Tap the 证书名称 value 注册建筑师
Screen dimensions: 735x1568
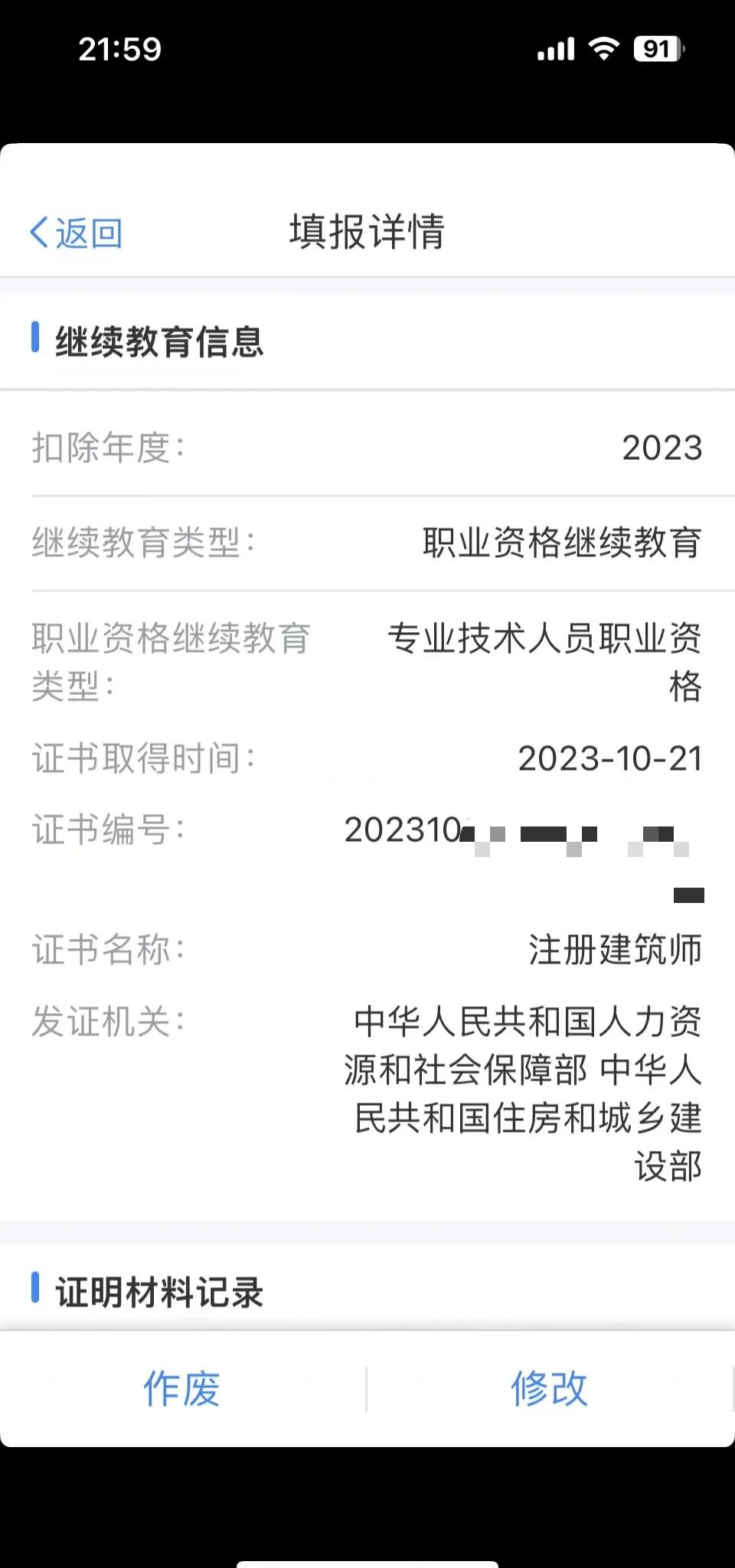(x=615, y=950)
